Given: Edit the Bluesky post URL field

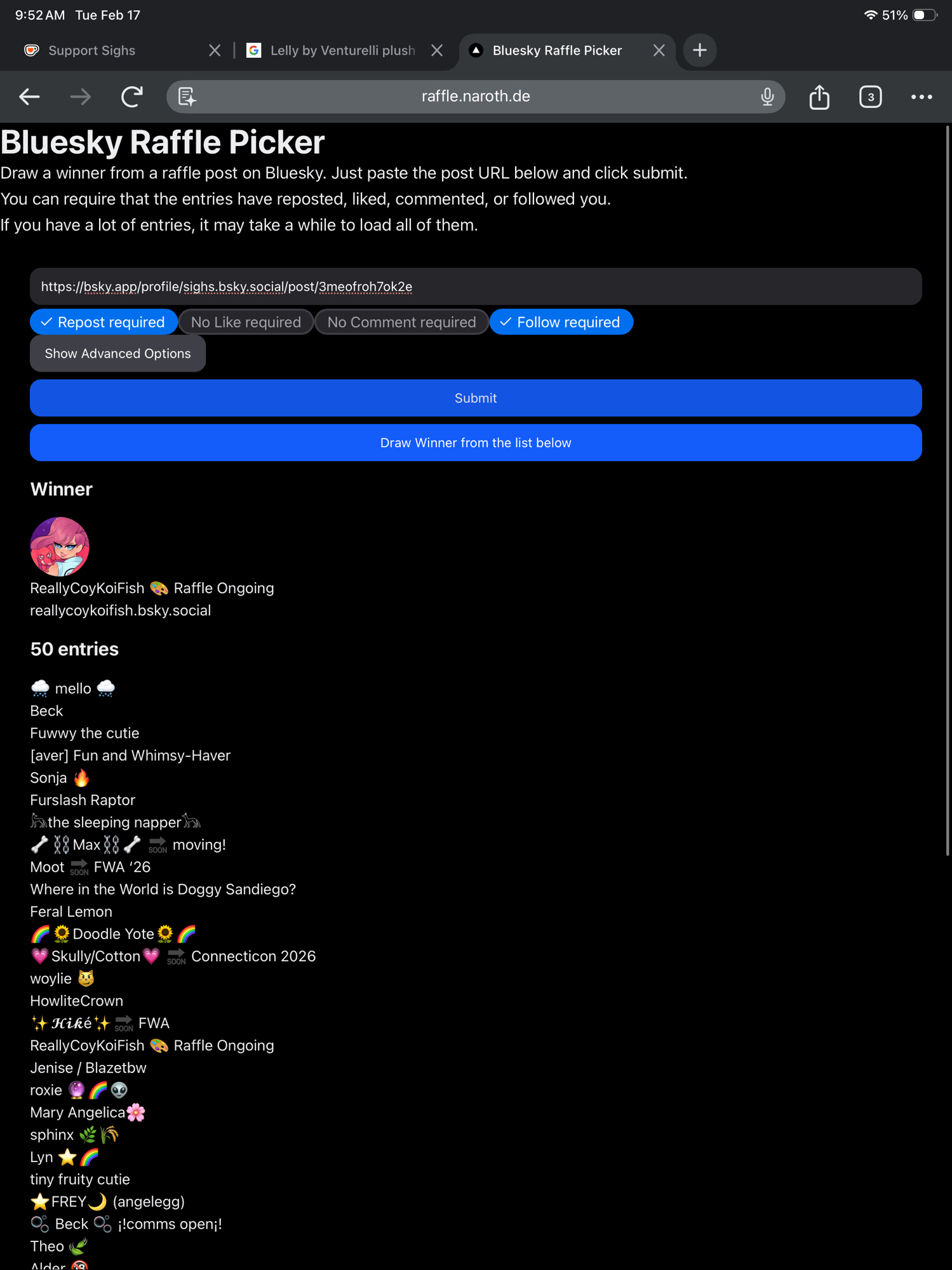Looking at the screenshot, I should click(x=475, y=286).
